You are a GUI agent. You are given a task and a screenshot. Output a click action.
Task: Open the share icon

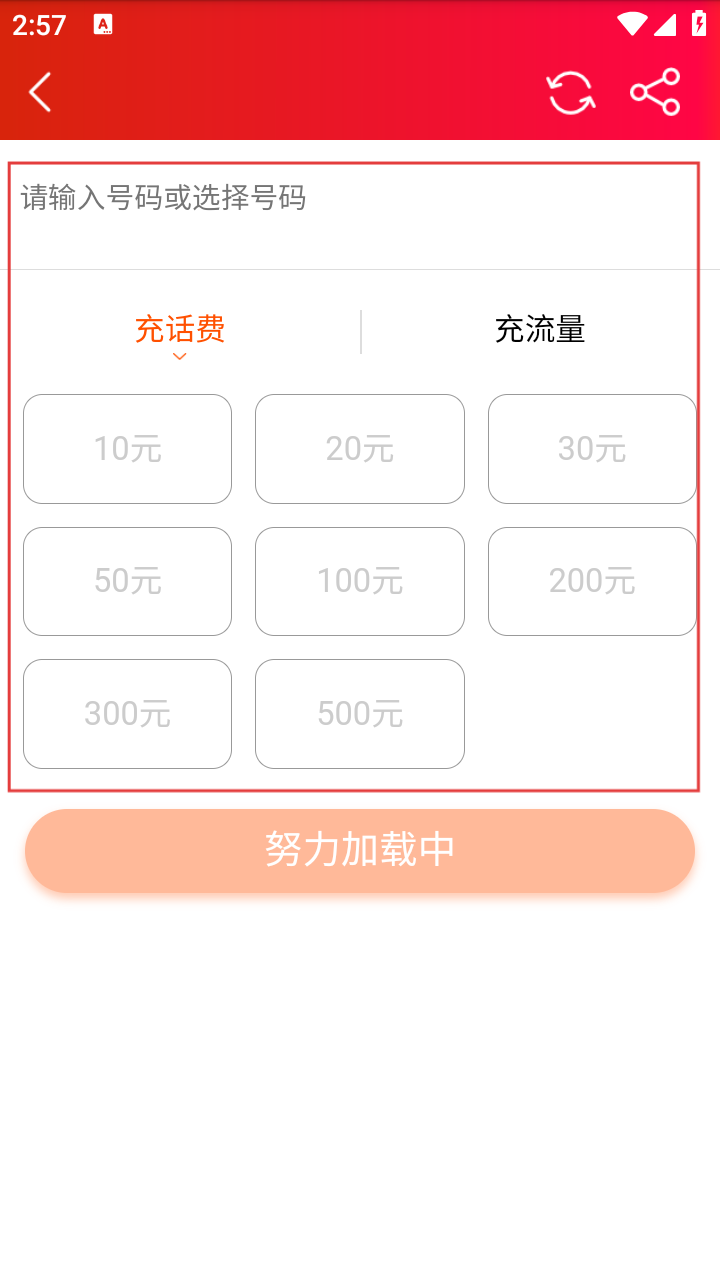click(655, 92)
